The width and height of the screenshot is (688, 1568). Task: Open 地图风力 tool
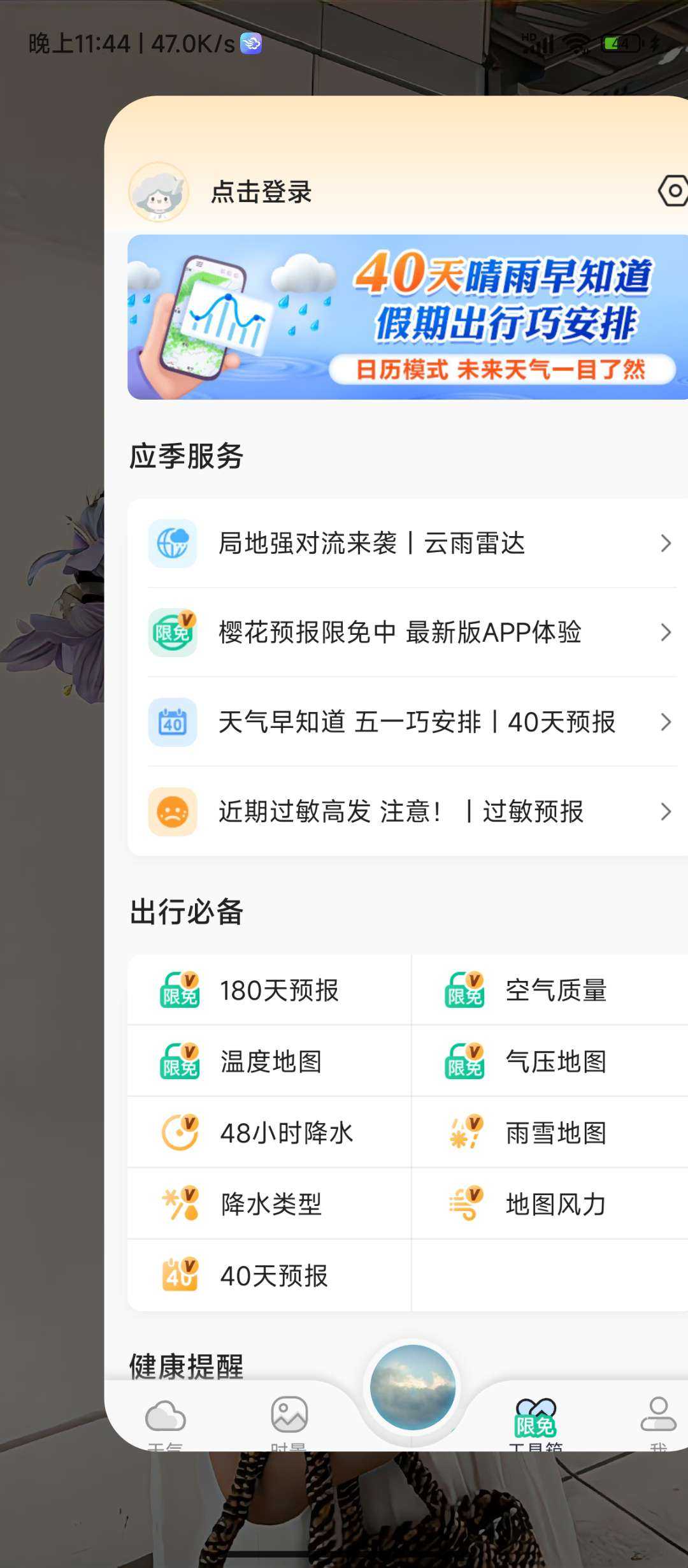549,1205
